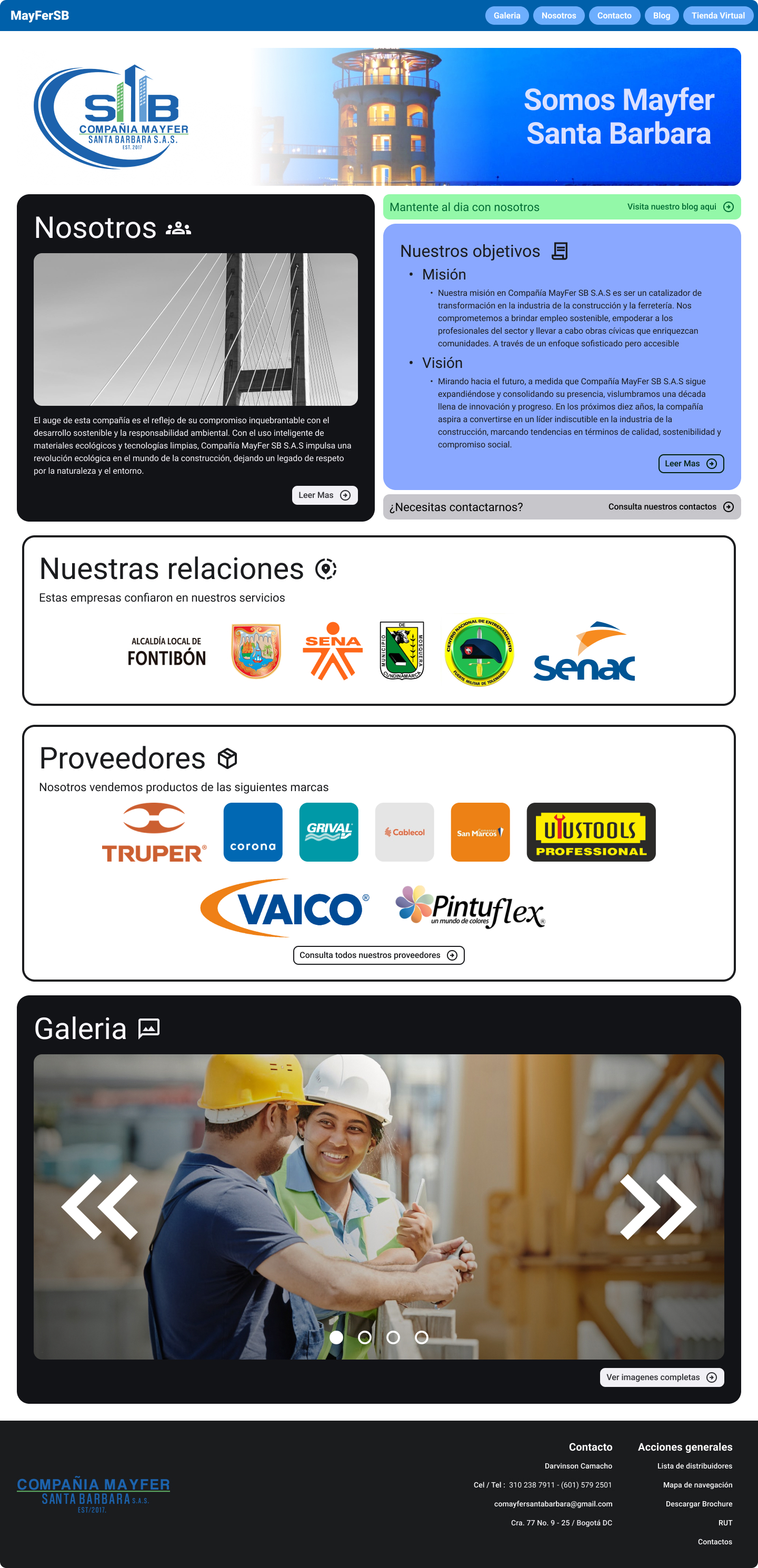Click 'Lista de distribuidores' in the footer
The height and width of the screenshot is (1568, 758).
tap(695, 1466)
